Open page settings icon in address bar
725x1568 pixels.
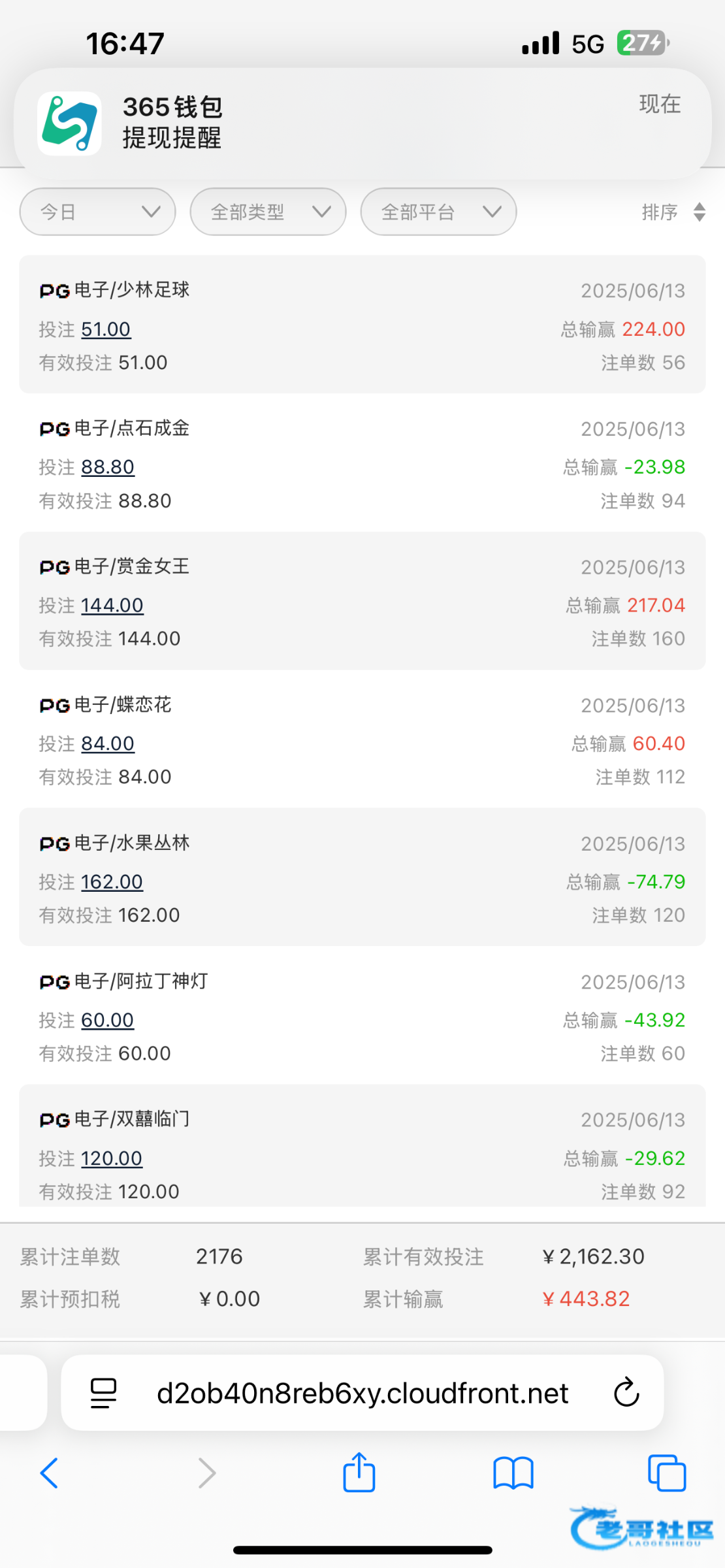pos(103,1393)
